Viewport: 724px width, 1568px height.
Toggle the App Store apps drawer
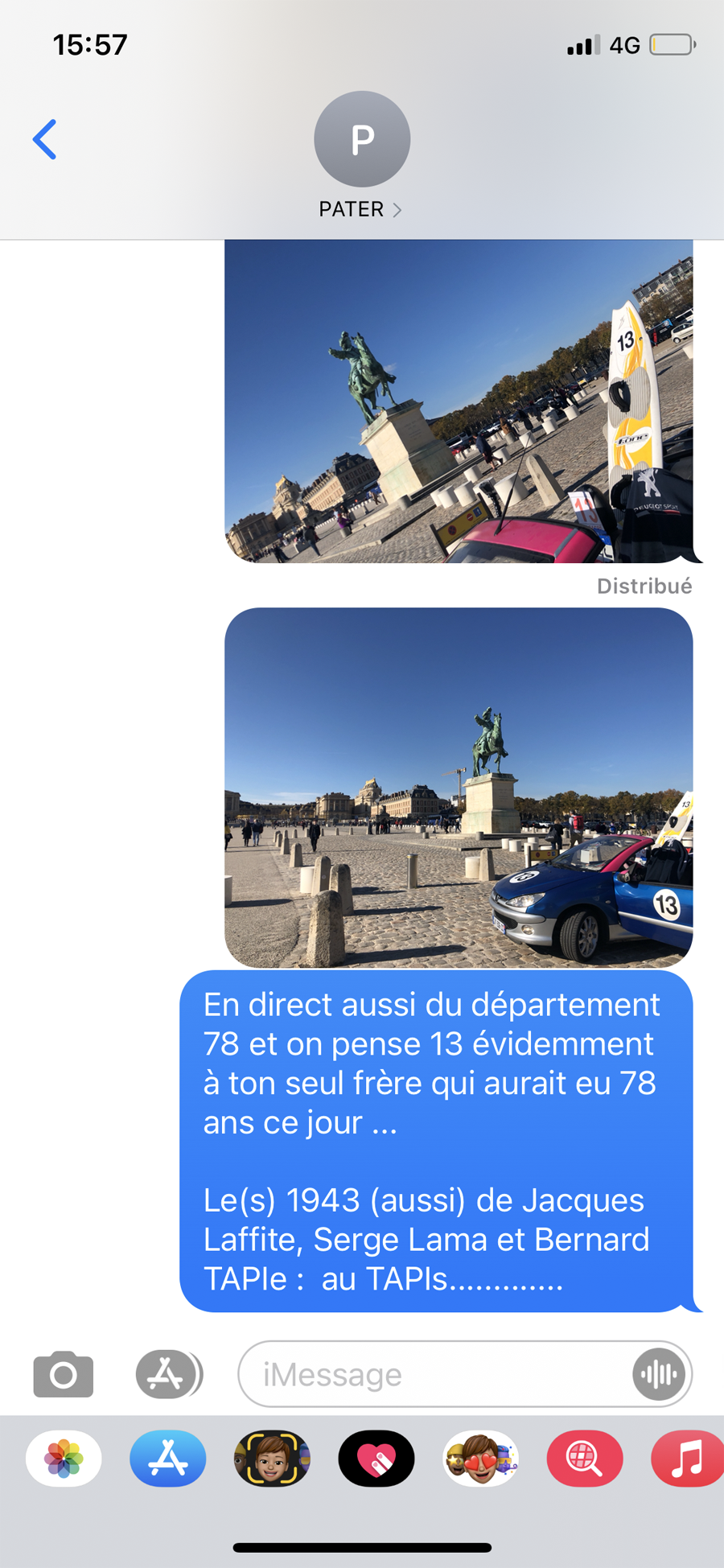click(x=168, y=1374)
